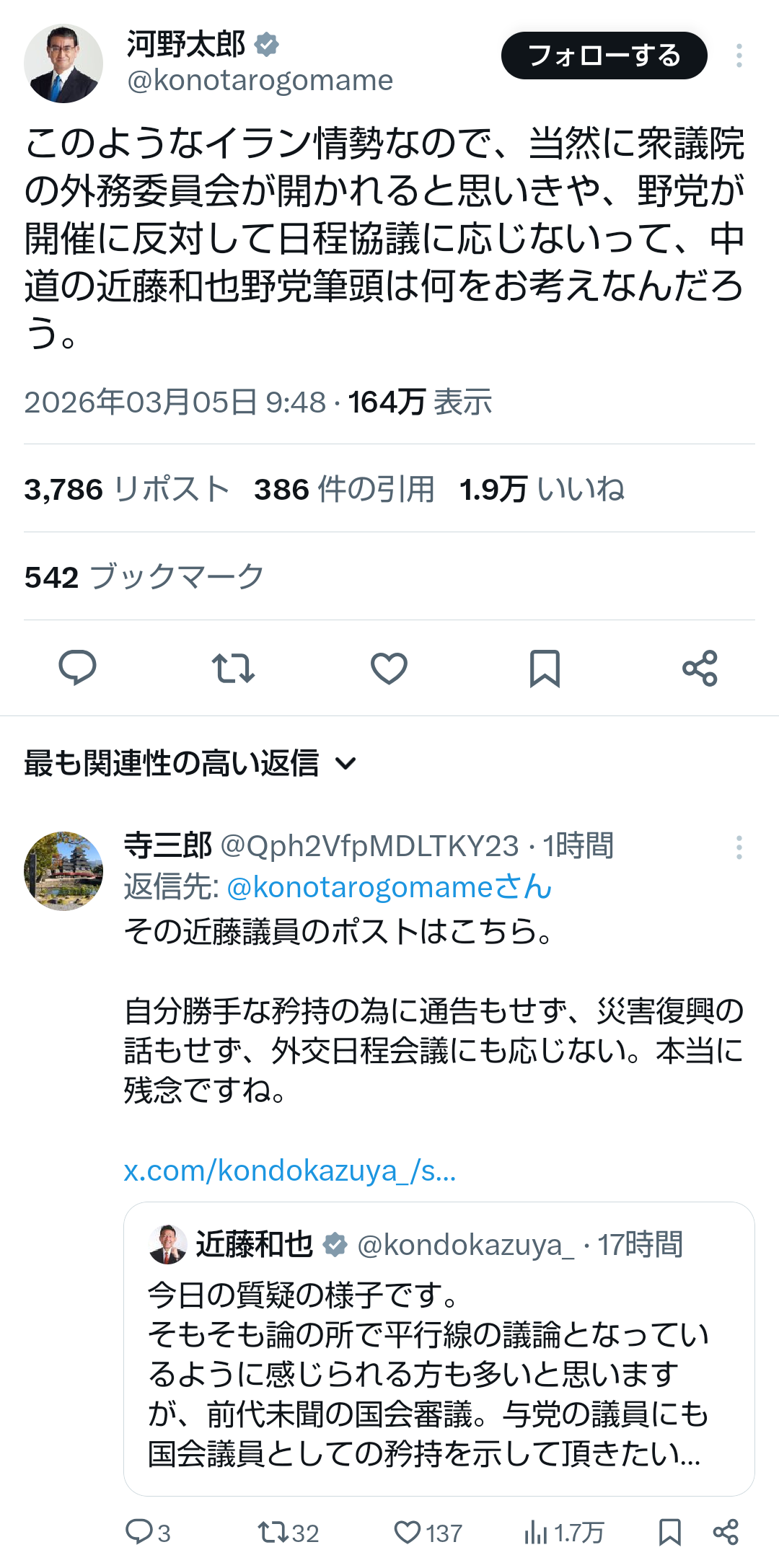Open 寺三郎's profile avatar
Viewport: 779px width, 1568px height.
[63, 871]
